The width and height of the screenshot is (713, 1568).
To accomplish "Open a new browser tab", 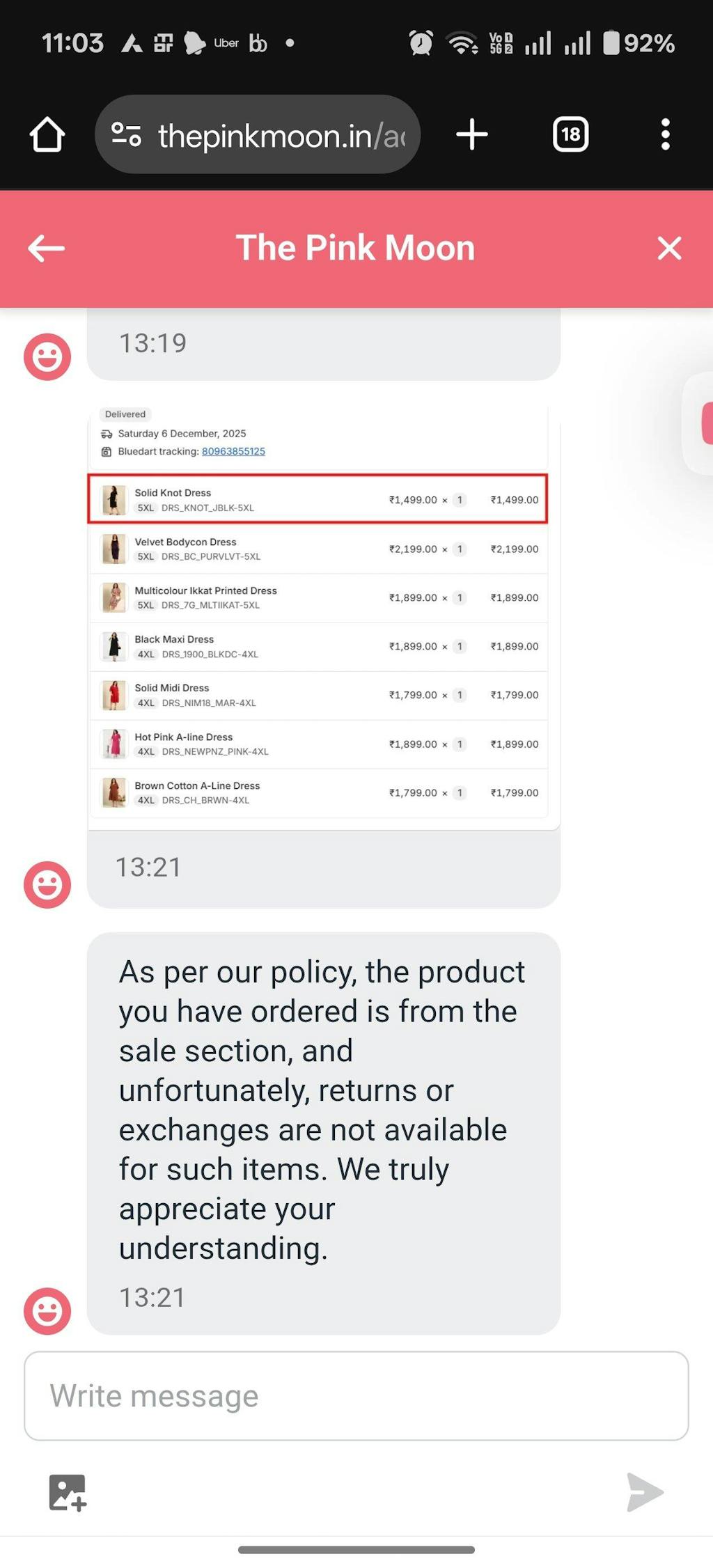I will (472, 134).
